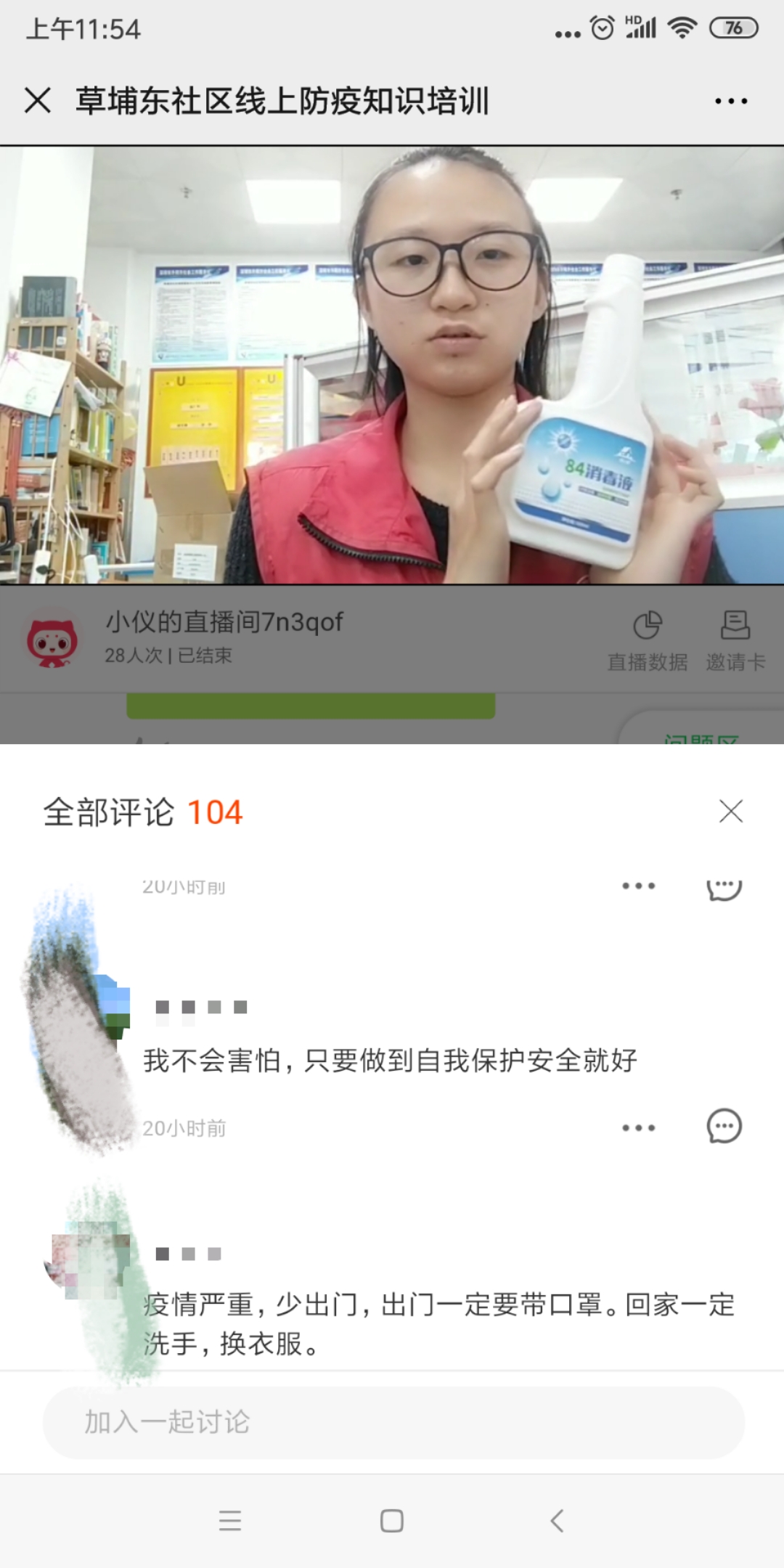Viewport: 784px width, 1568px height.
Task: Close the 草埔东社区线上防疫知识培训 page
Action: [38, 100]
